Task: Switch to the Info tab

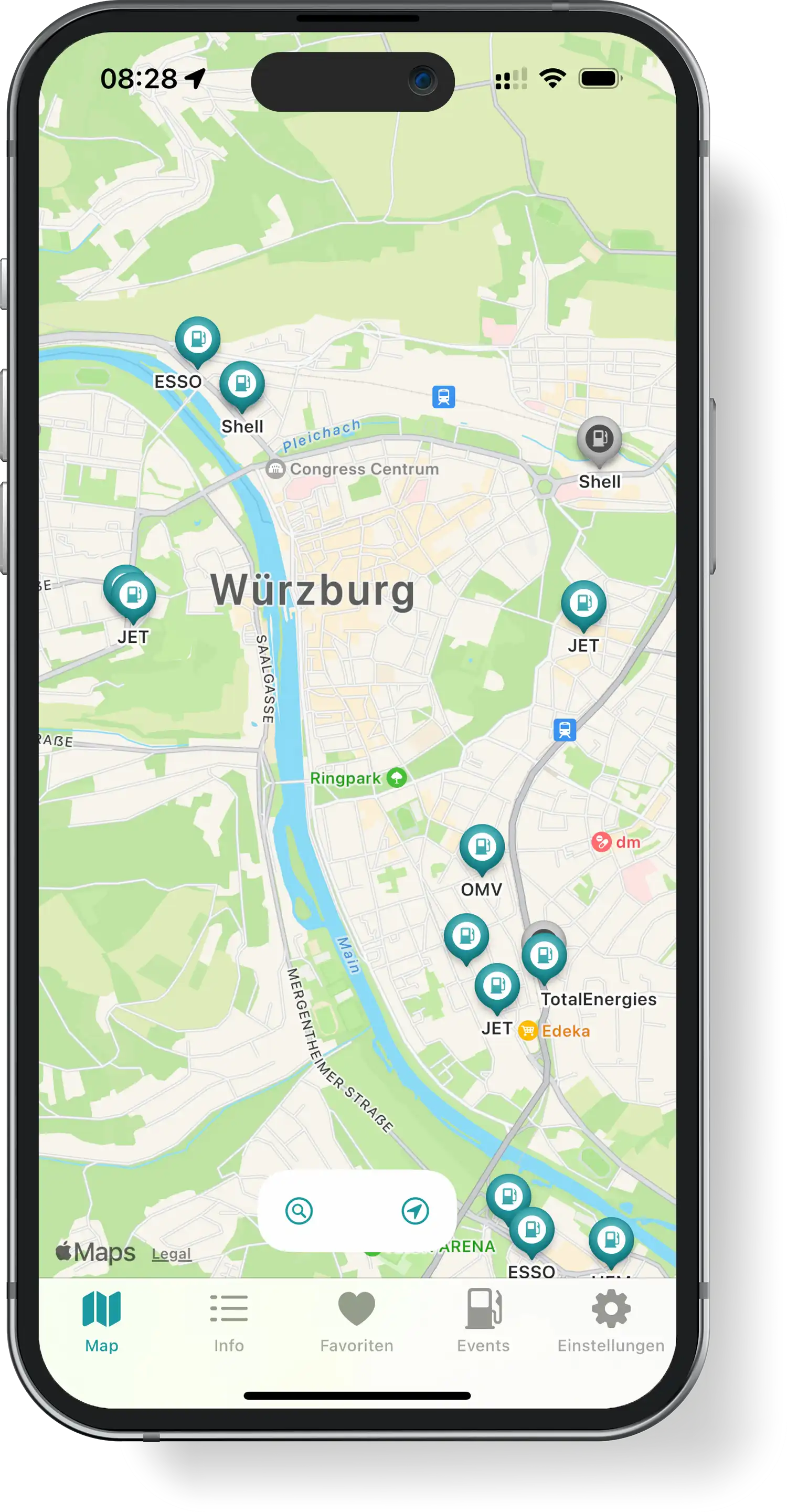Action: click(228, 1321)
